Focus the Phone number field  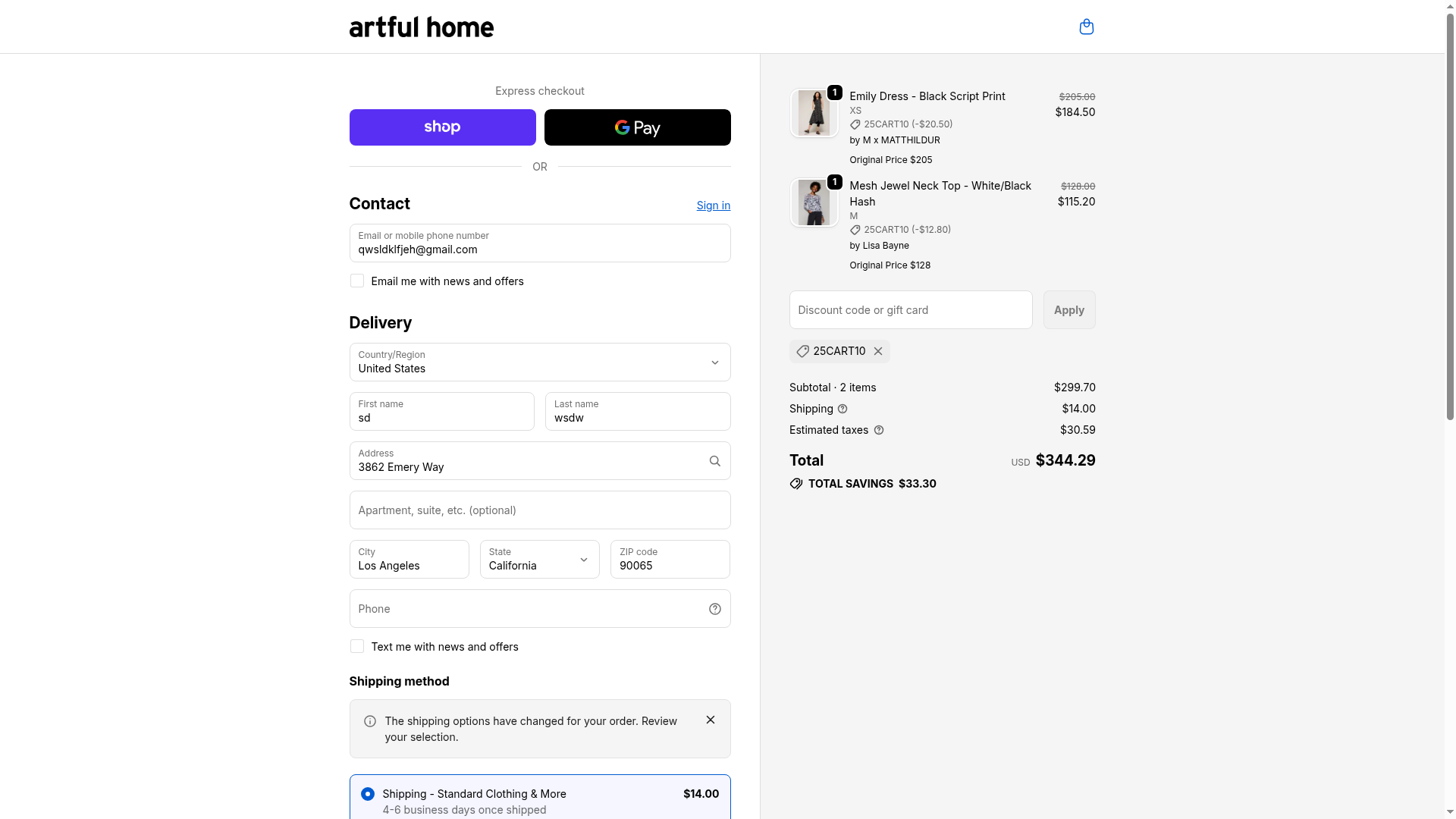[527, 609]
